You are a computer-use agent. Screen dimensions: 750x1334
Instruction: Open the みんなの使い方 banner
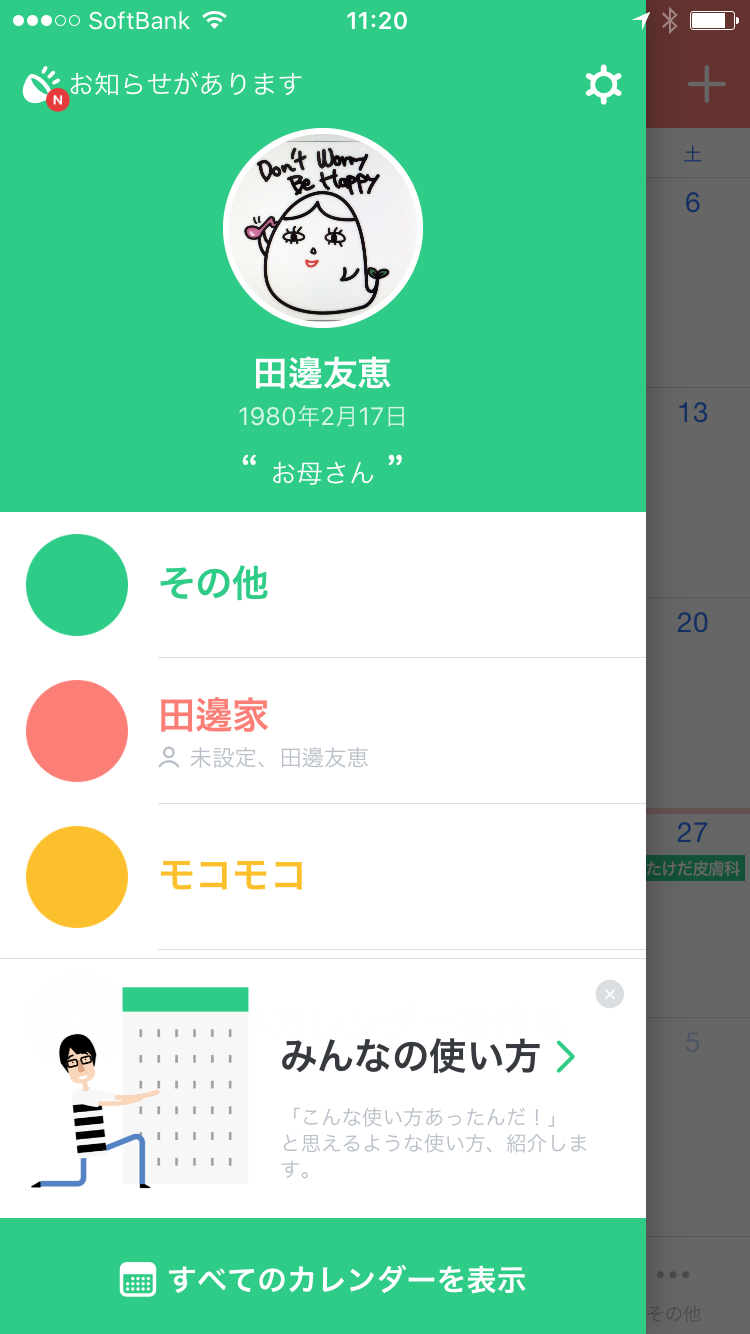point(323,1088)
